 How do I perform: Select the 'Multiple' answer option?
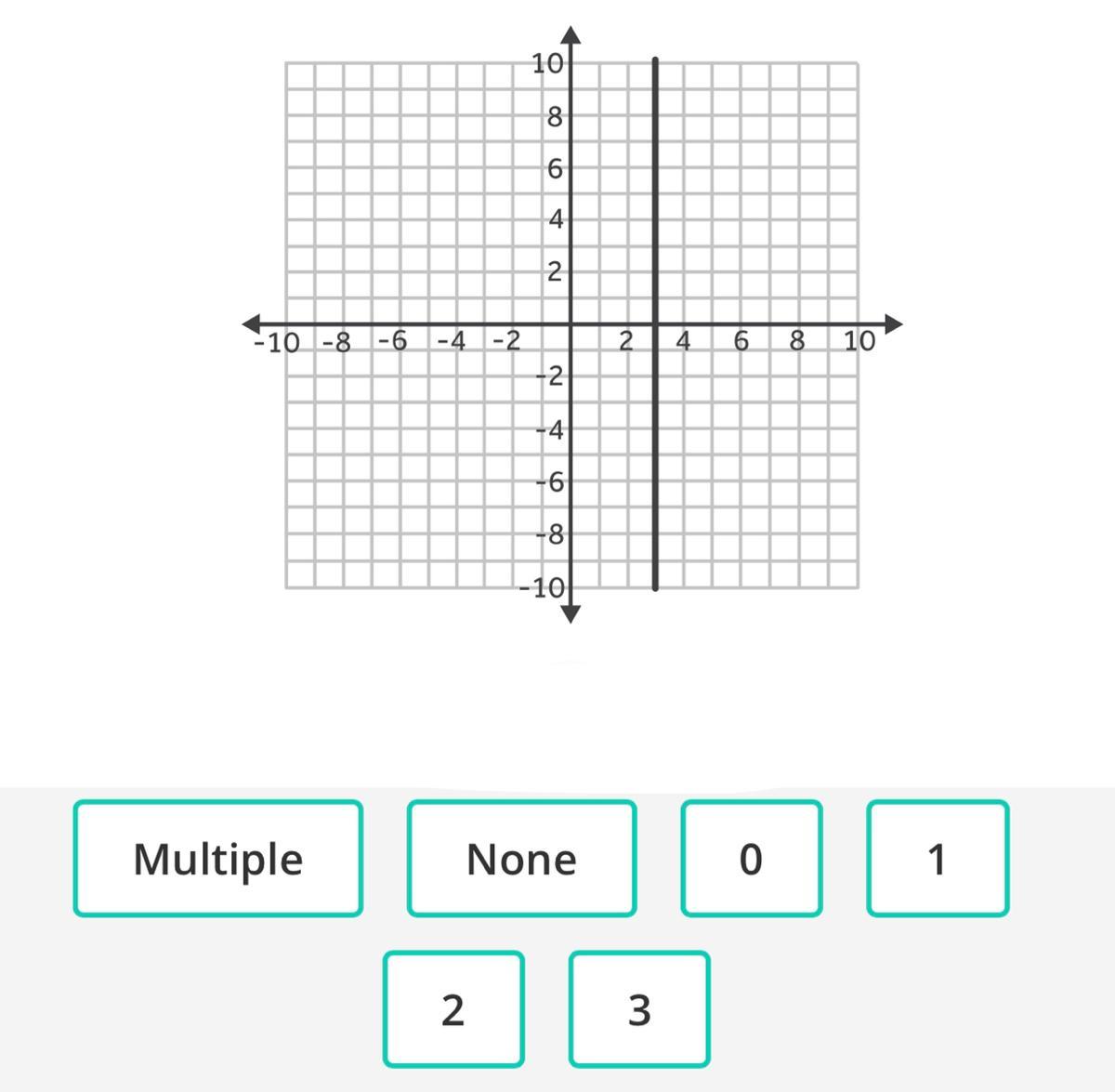click(218, 859)
